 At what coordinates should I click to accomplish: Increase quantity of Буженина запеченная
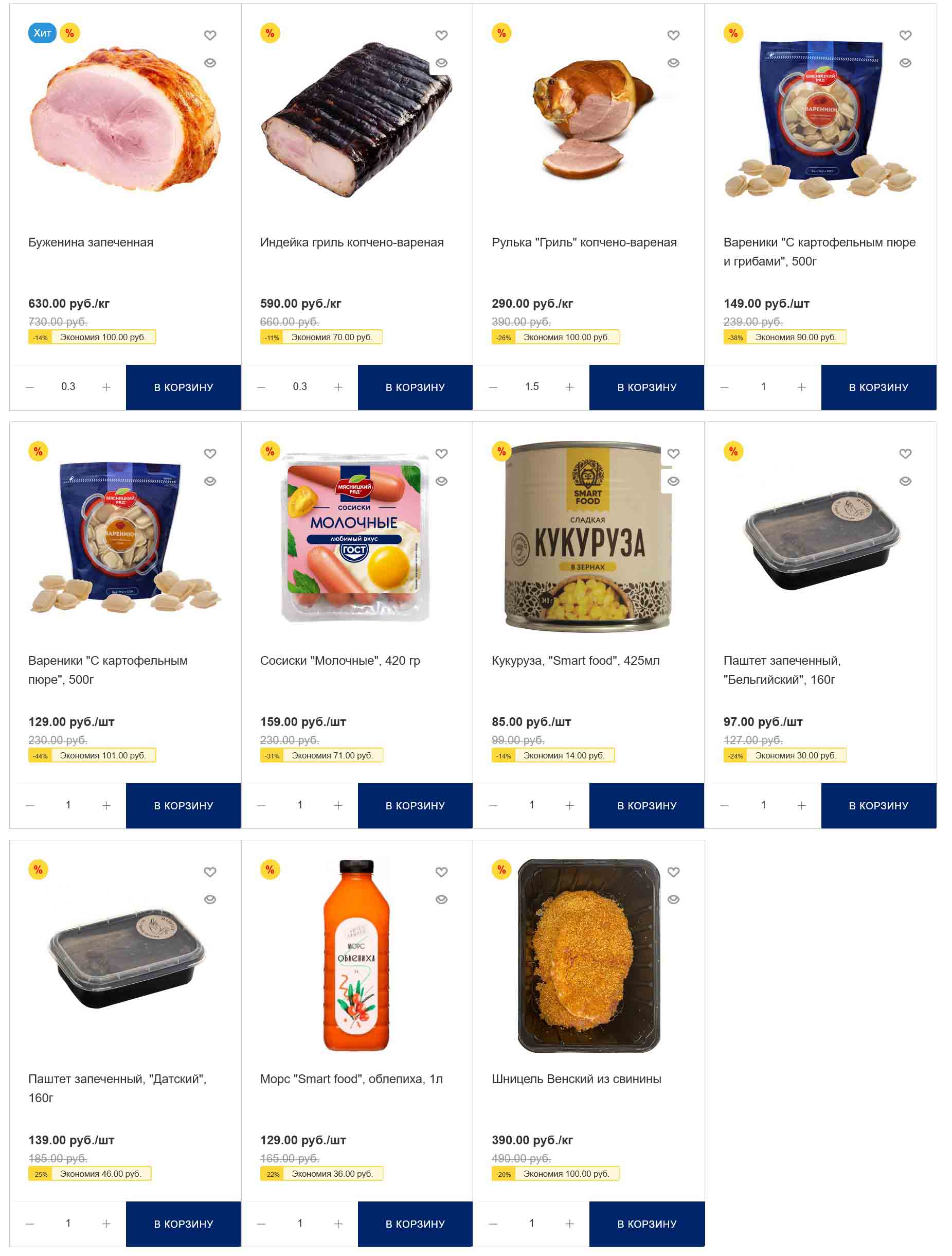(106, 388)
